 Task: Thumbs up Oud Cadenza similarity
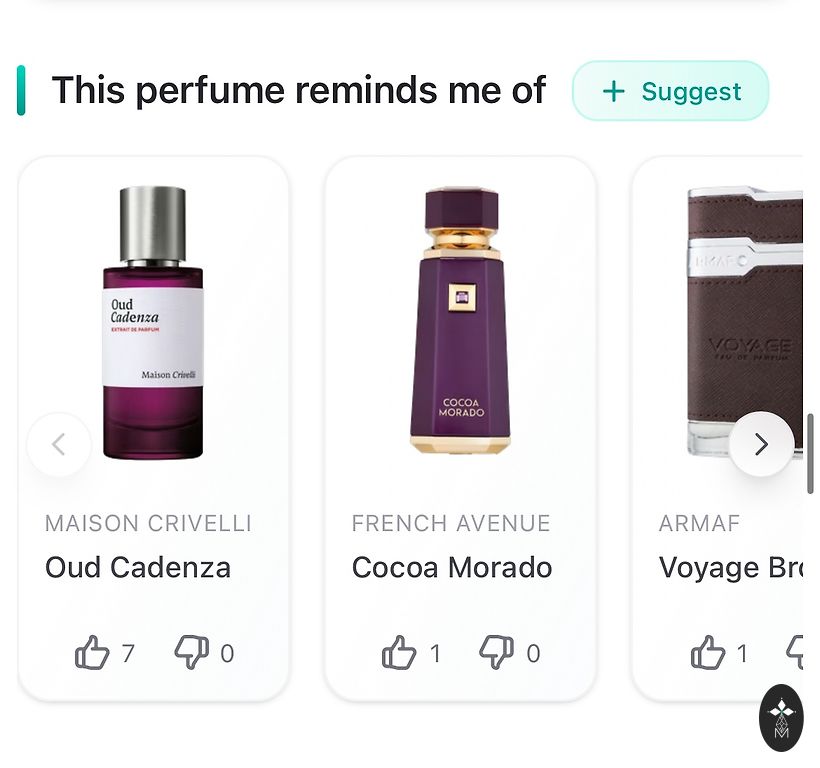(92, 653)
